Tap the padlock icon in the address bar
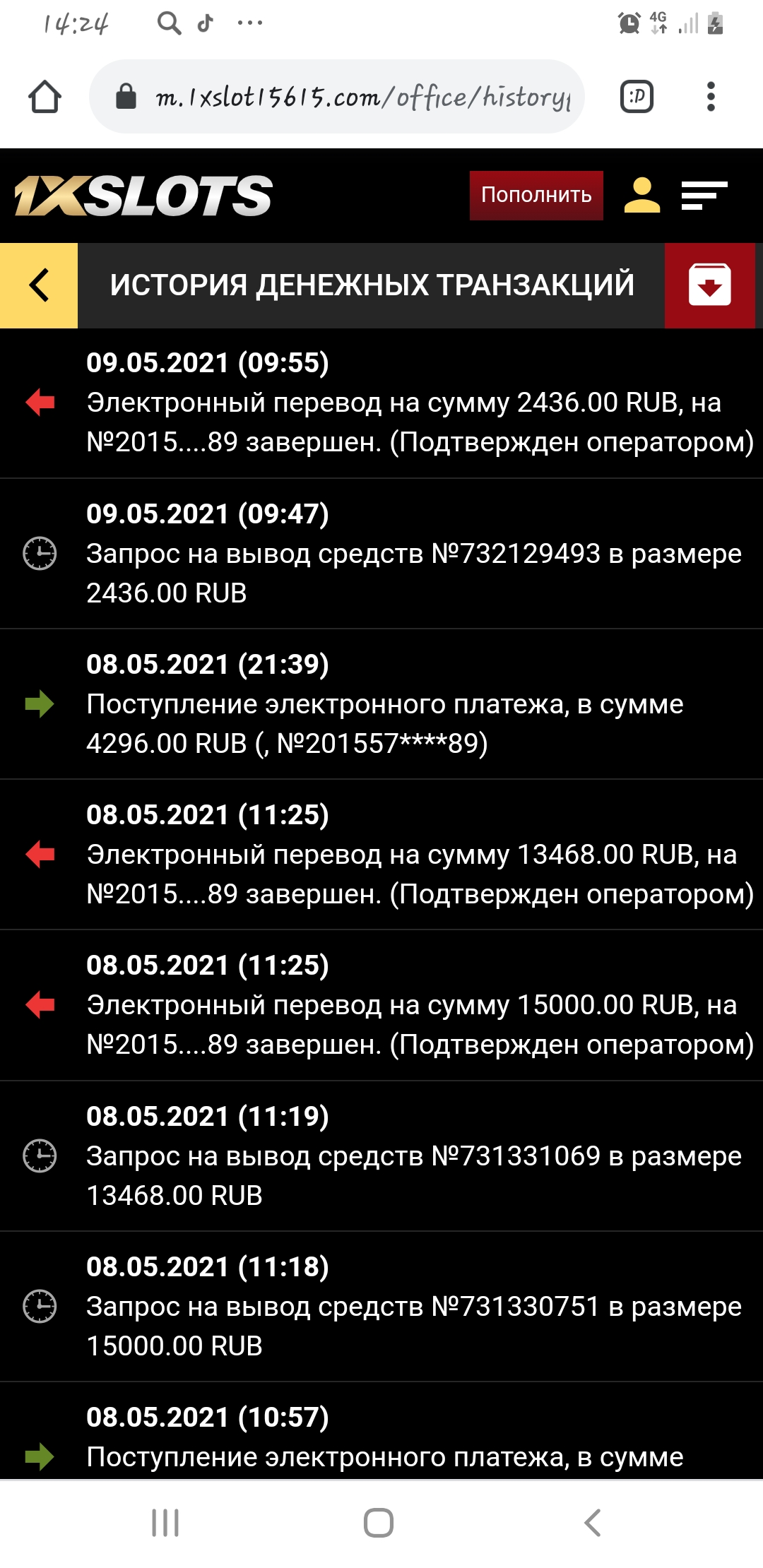Screen dimensions: 763x1568 click(x=127, y=95)
